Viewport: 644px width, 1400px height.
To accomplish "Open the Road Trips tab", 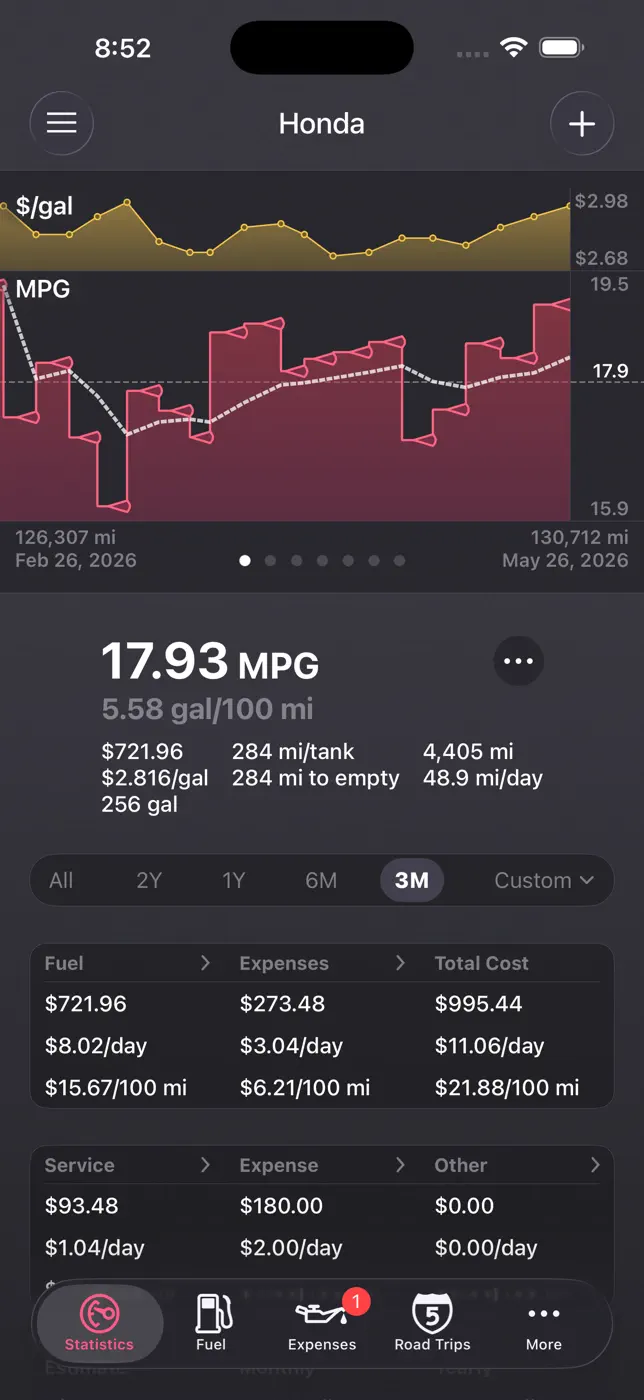I will tap(432, 1323).
